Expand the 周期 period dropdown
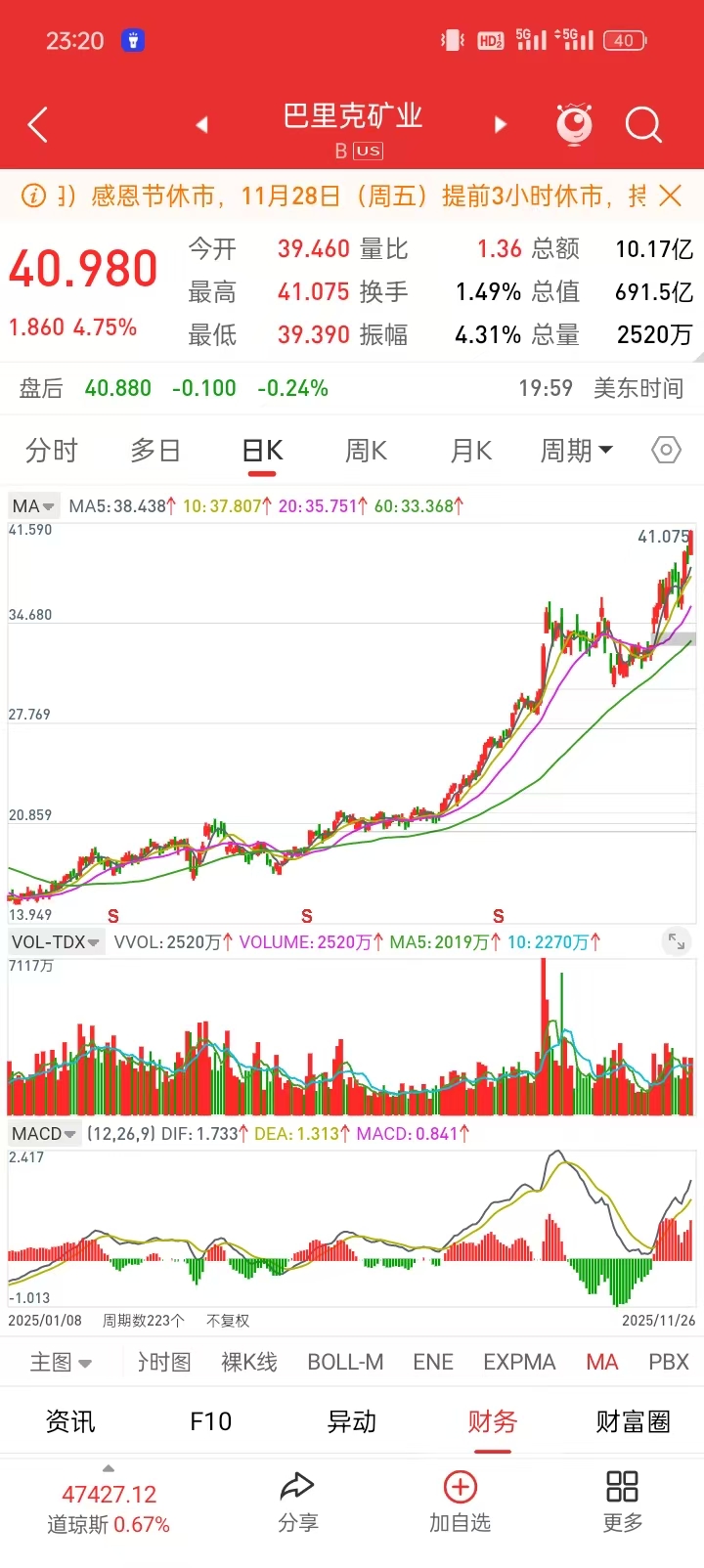Screen dimensions: 704x1568 (577, 451)
